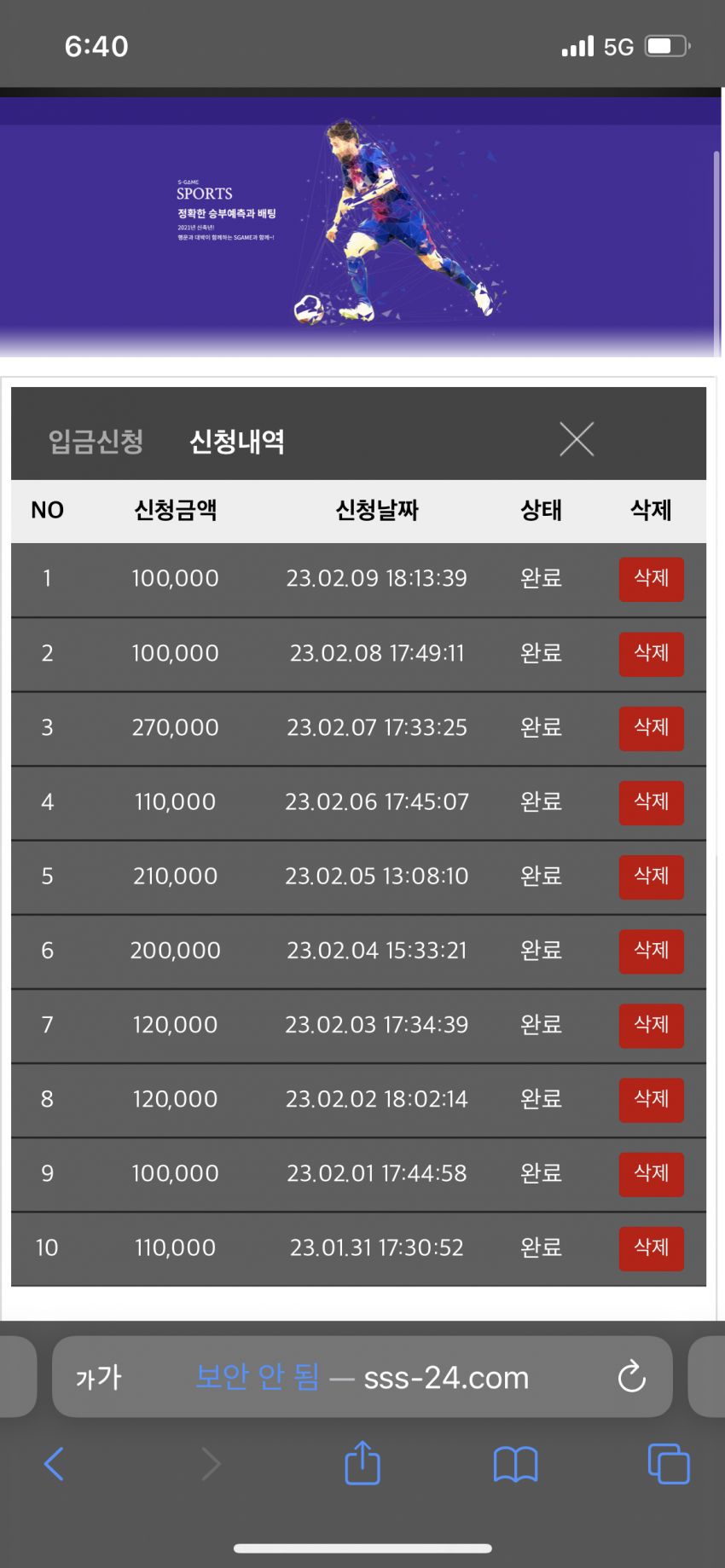
Task: Select the 신청내역 tab
Action: [x=237, y=441]
